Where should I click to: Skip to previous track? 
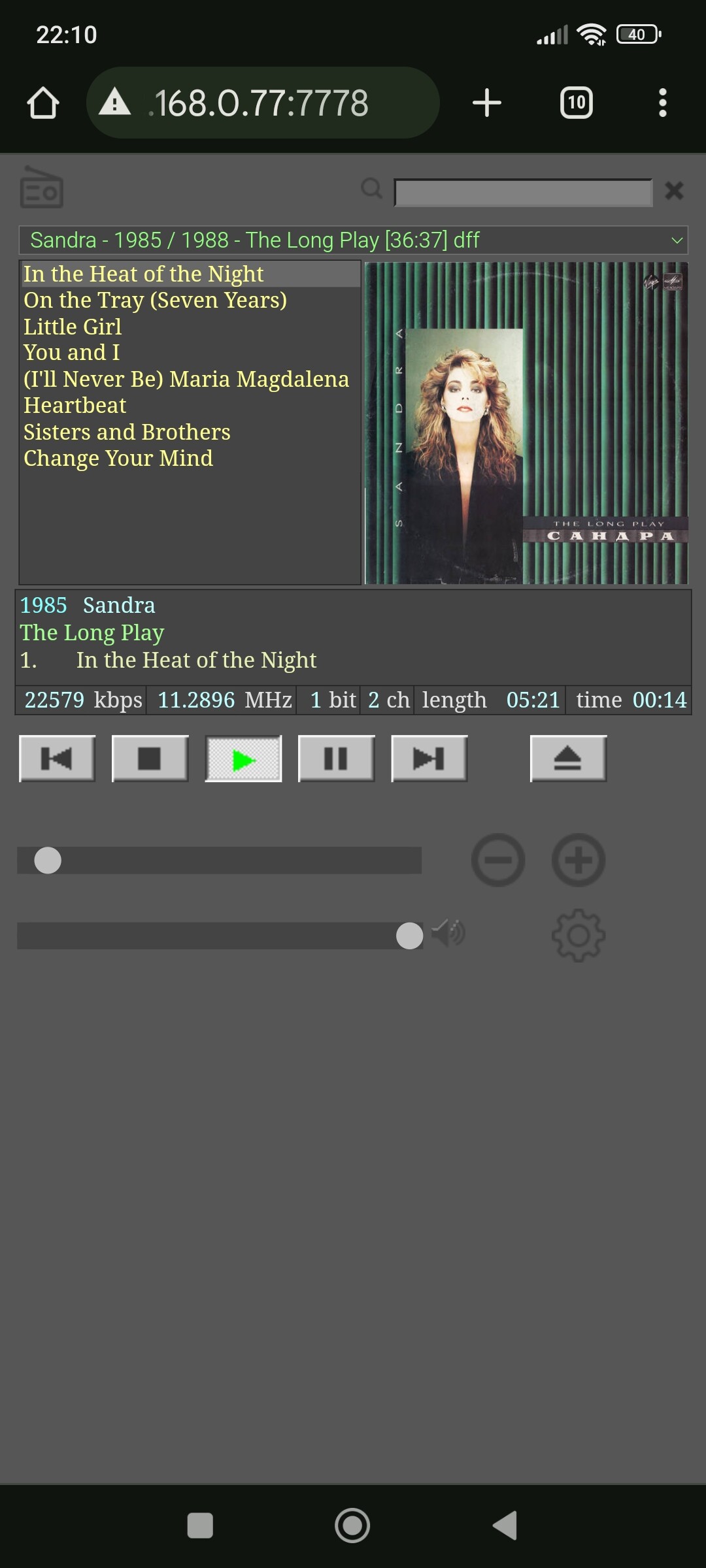[x=58, y=759]
